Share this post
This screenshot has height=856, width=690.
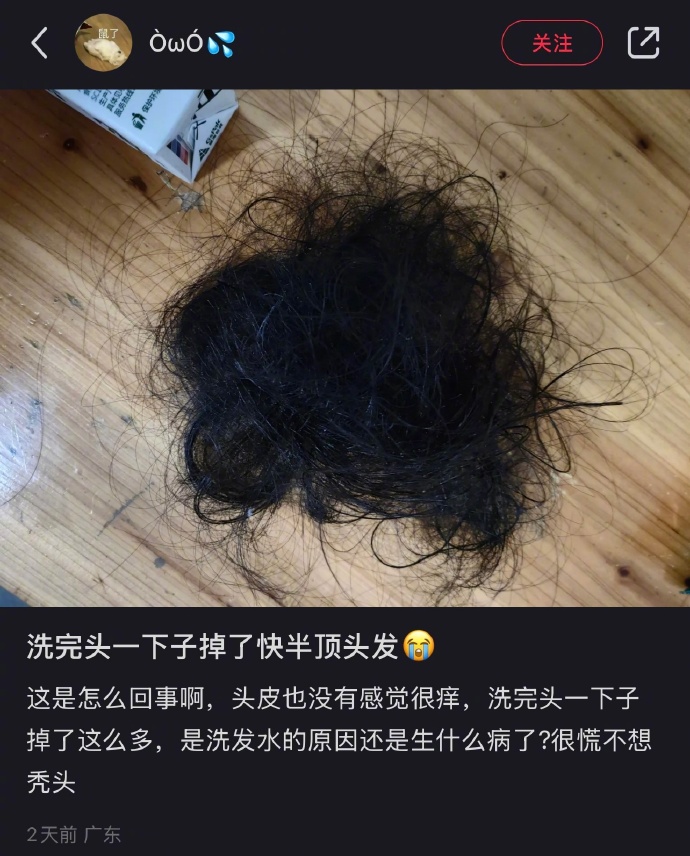pos(643,43)
